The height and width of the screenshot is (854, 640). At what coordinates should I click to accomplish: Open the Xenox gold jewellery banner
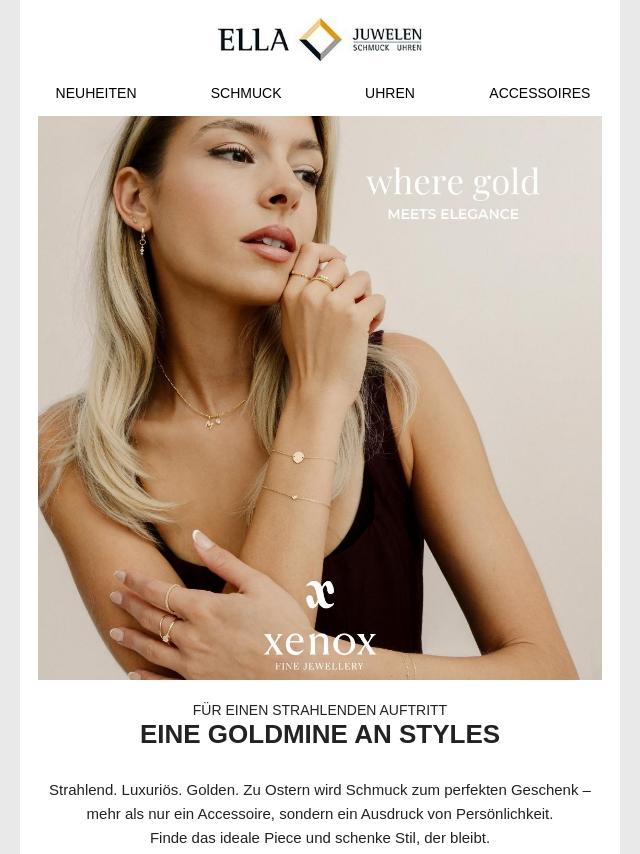pyautogui.click(x=320, y=398)
